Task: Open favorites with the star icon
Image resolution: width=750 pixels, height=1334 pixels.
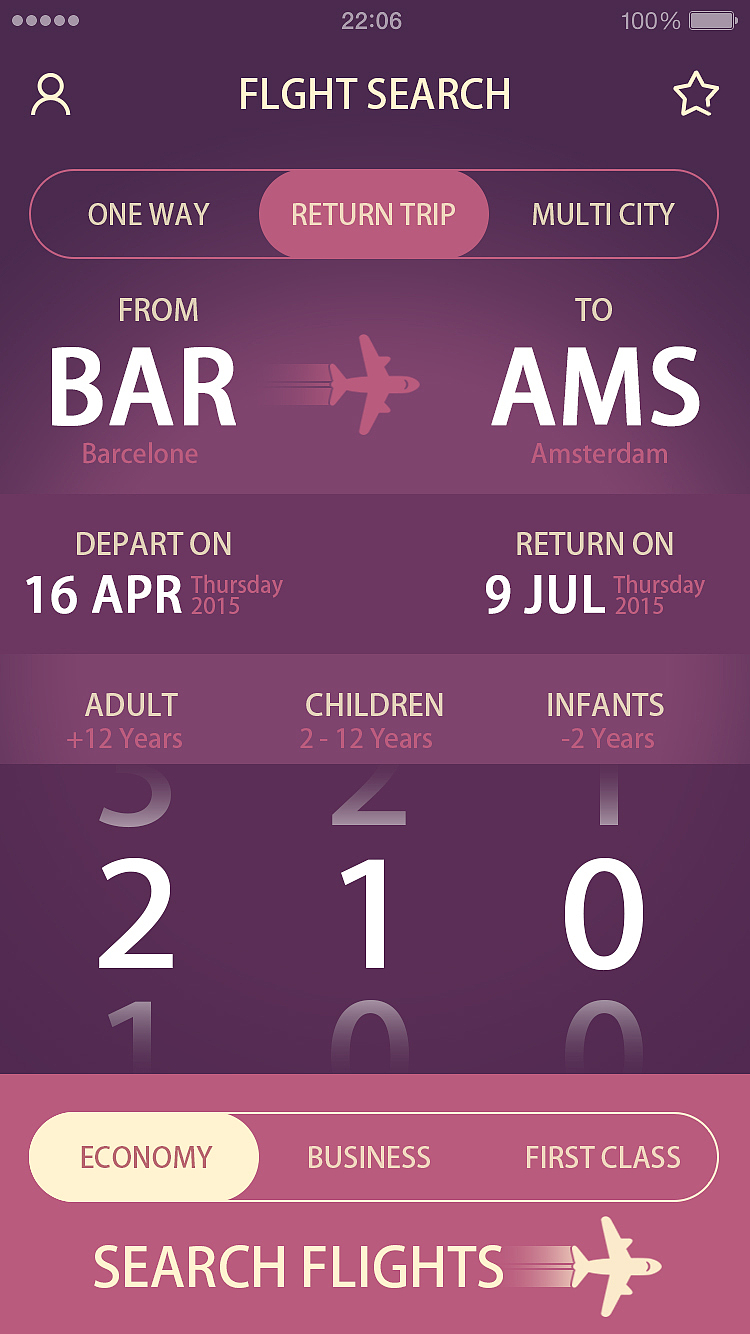Action: click(x=696, y=95)
